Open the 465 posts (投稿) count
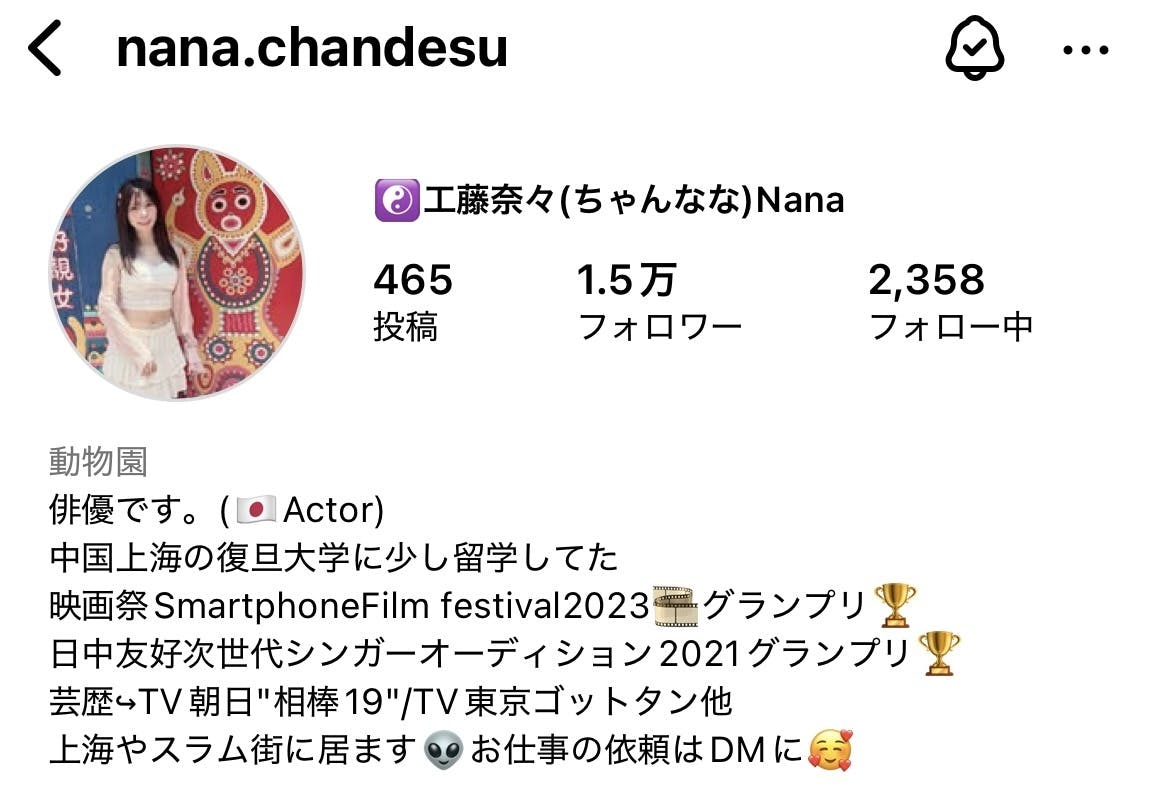1170x788 pixels. [x=412, y=301]
